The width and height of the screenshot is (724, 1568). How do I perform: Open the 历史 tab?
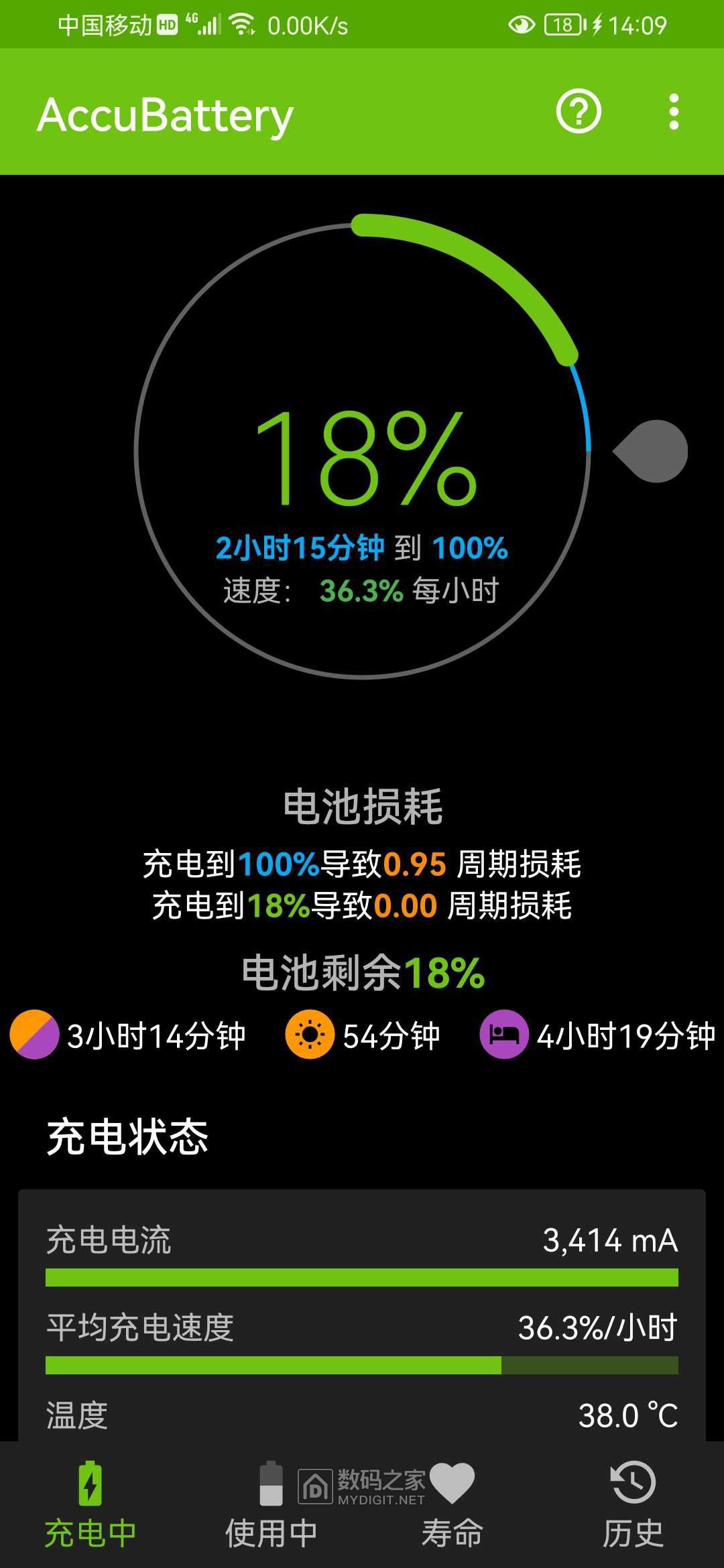(x=633, y=1505)
